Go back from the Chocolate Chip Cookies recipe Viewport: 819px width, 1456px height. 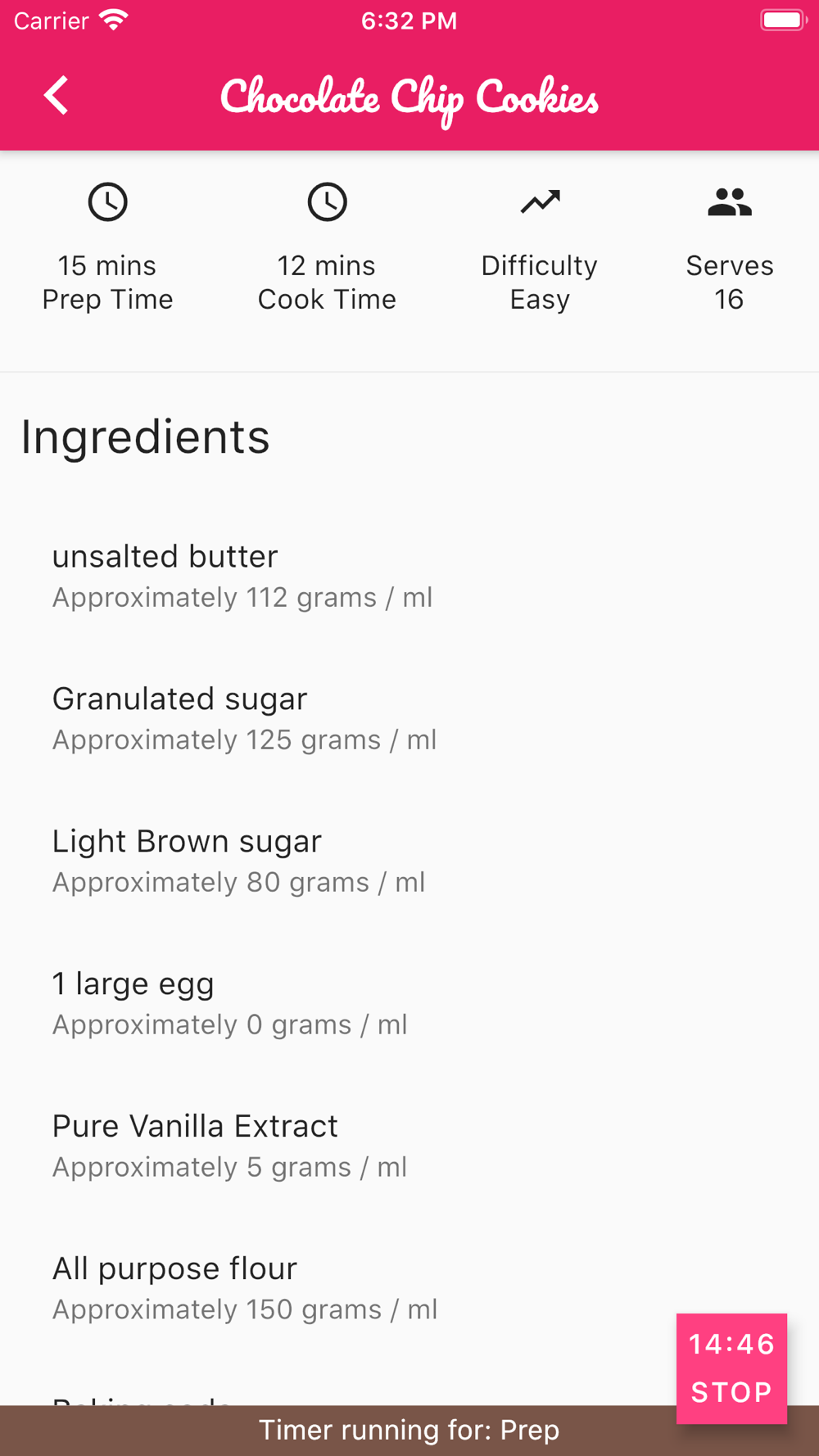[57, 96]
